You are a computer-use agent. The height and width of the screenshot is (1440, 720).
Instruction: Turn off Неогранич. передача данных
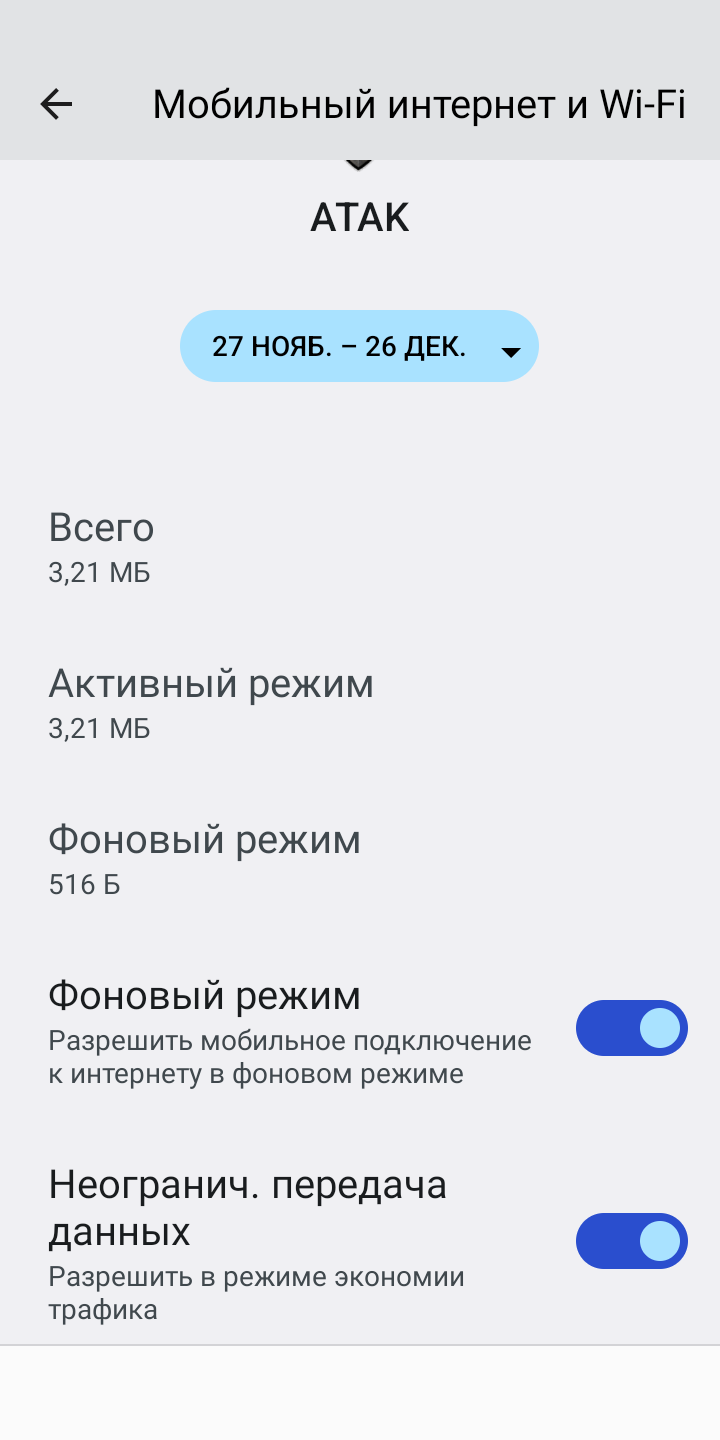(x=631, y=1241)
